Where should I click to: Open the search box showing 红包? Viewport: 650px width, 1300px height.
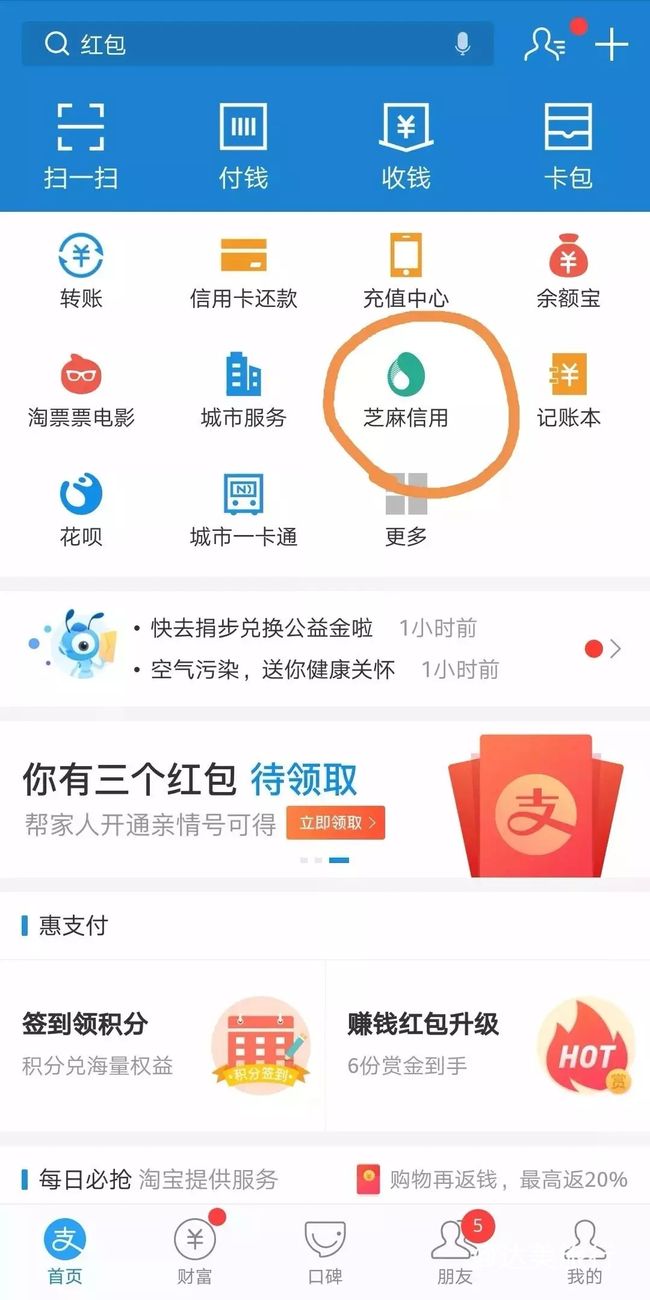coord(257,44)
